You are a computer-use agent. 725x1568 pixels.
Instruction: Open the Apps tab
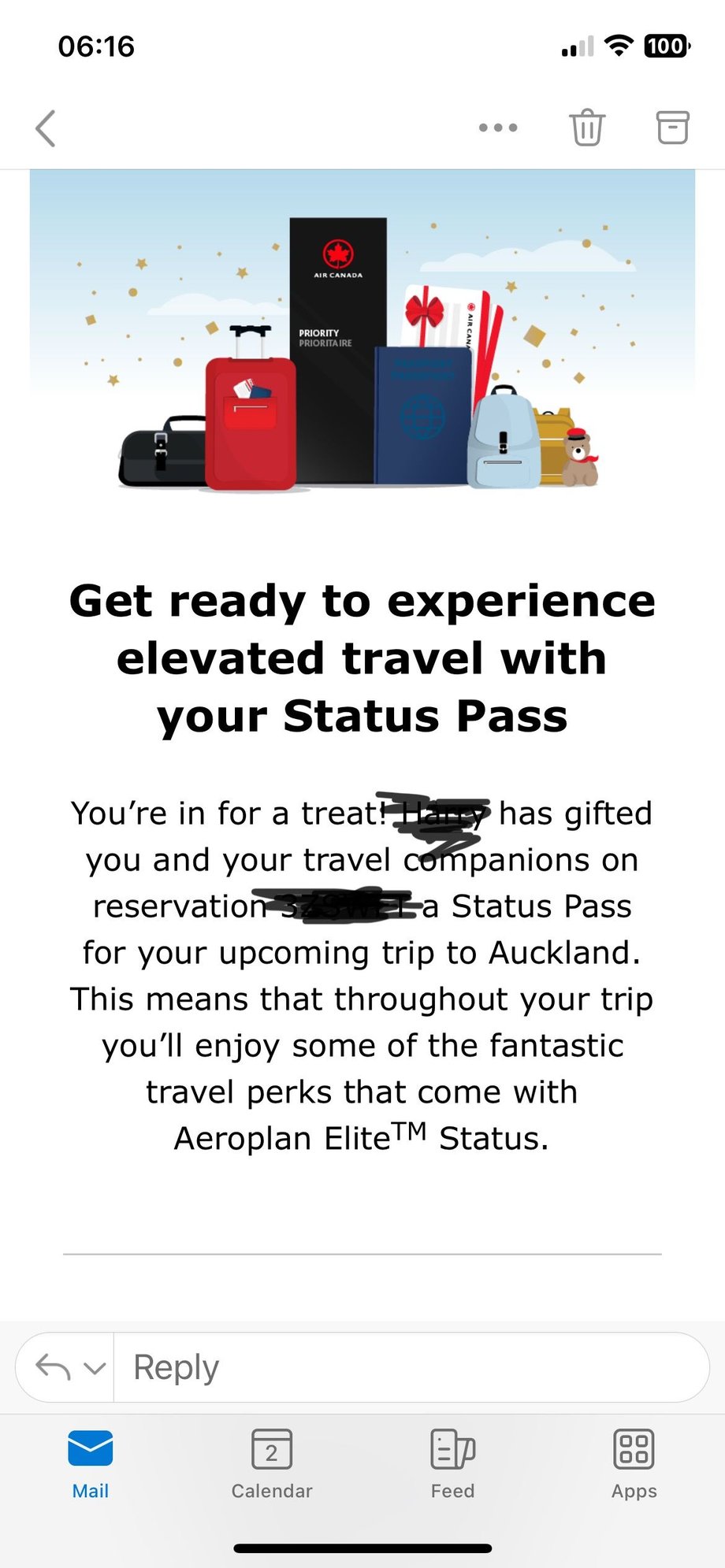click(634, 1463)
